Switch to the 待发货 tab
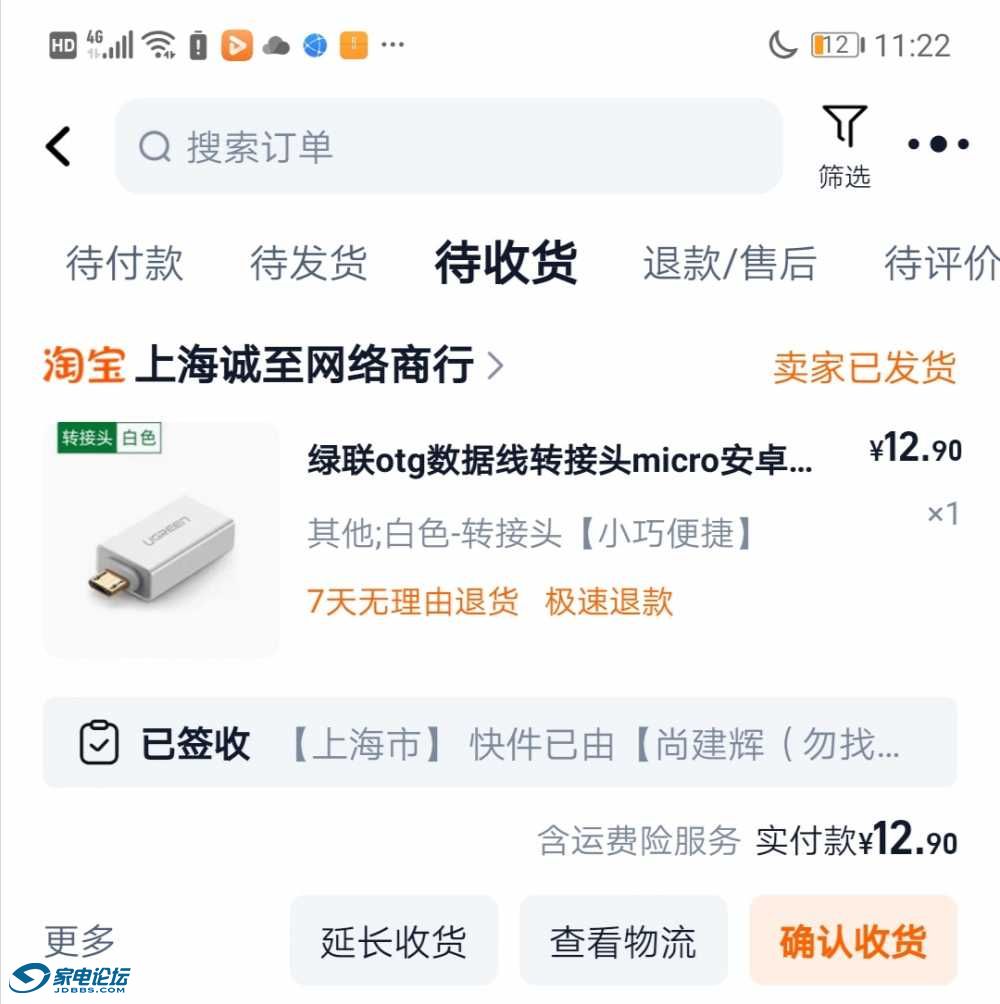The width and height of the screenshot is (1000, 1004). 309,263
